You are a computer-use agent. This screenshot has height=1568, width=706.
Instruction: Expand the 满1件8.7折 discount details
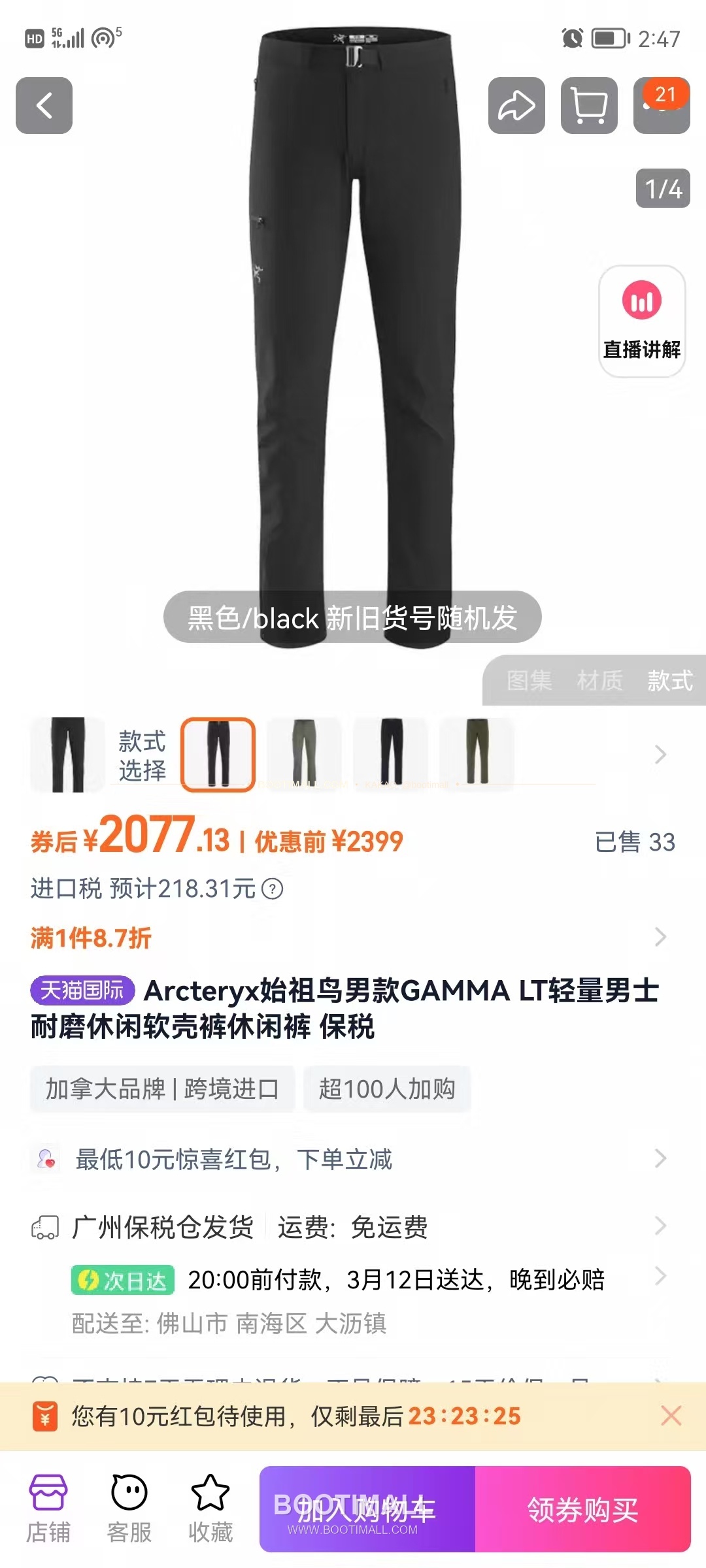(x=660, y=937)
